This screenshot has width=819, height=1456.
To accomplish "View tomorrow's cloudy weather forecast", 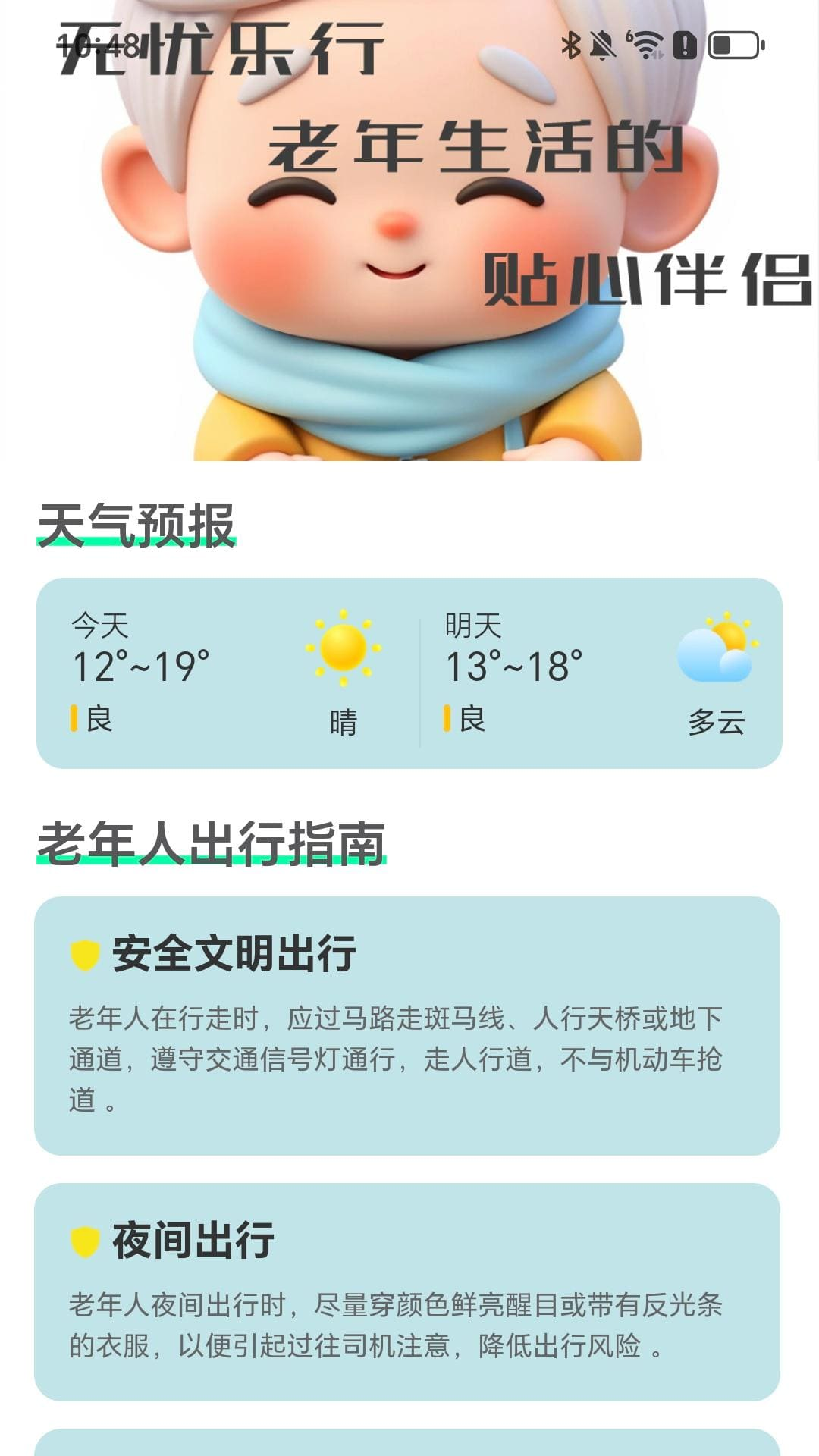I will coord(601,673).
